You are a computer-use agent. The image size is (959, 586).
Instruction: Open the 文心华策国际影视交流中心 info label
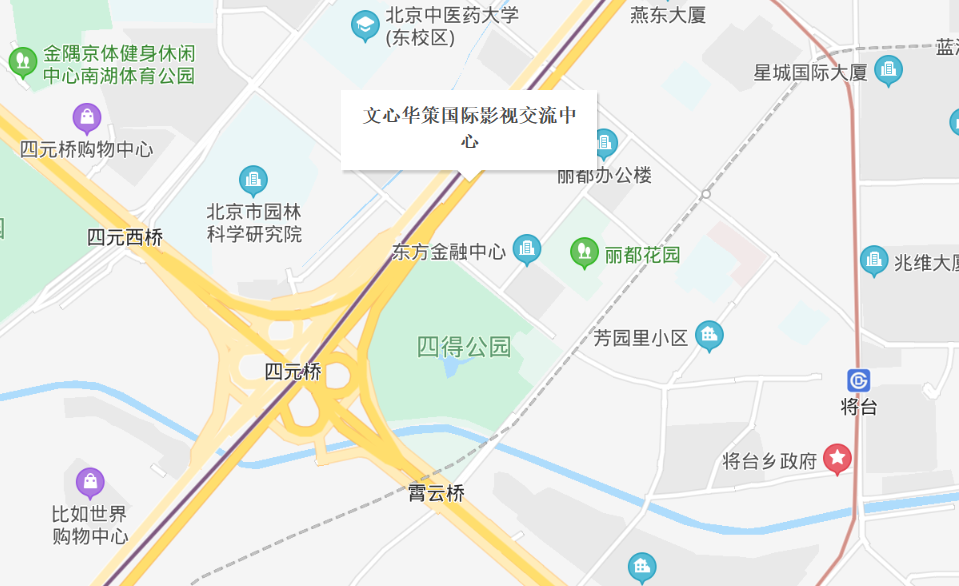pyautogui.click(x=469, y=128)
